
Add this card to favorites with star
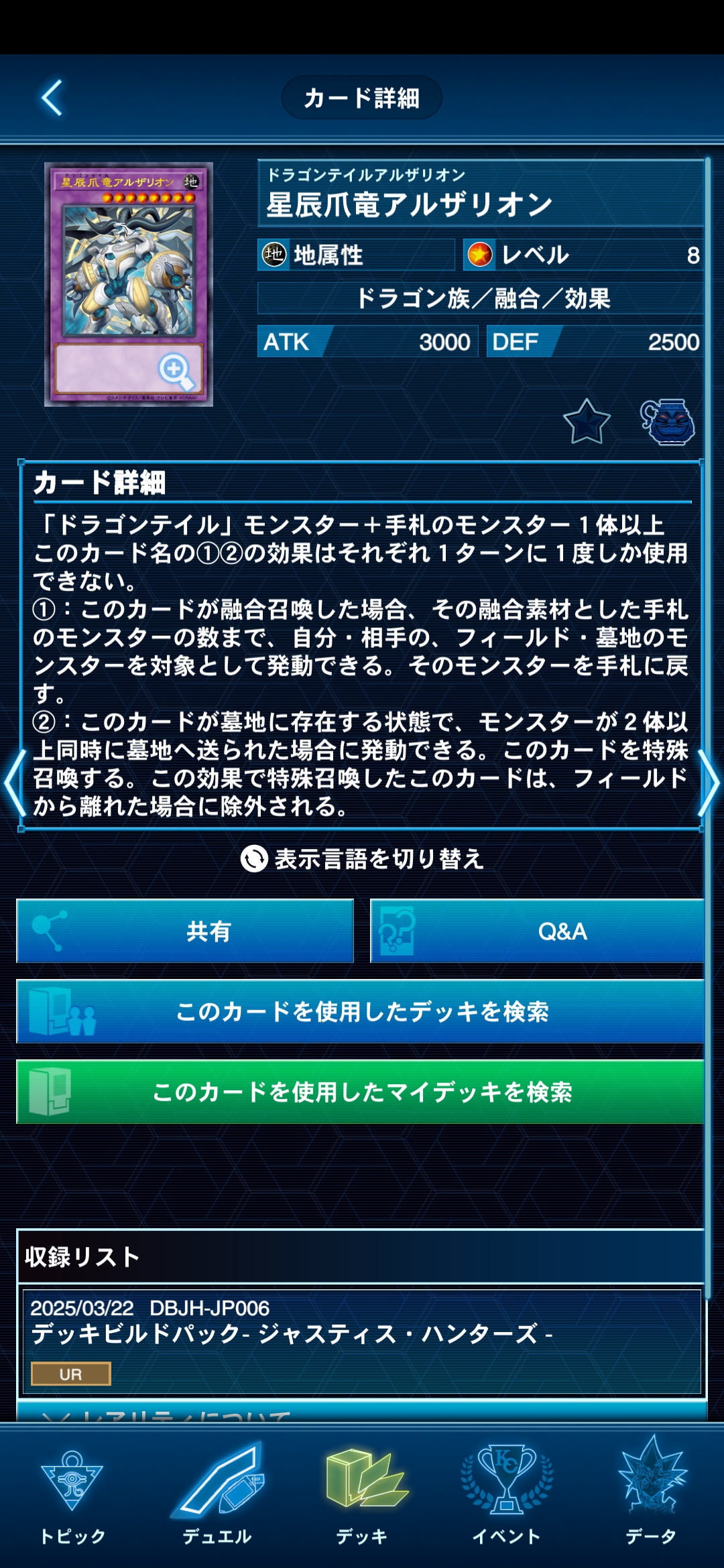587,422
